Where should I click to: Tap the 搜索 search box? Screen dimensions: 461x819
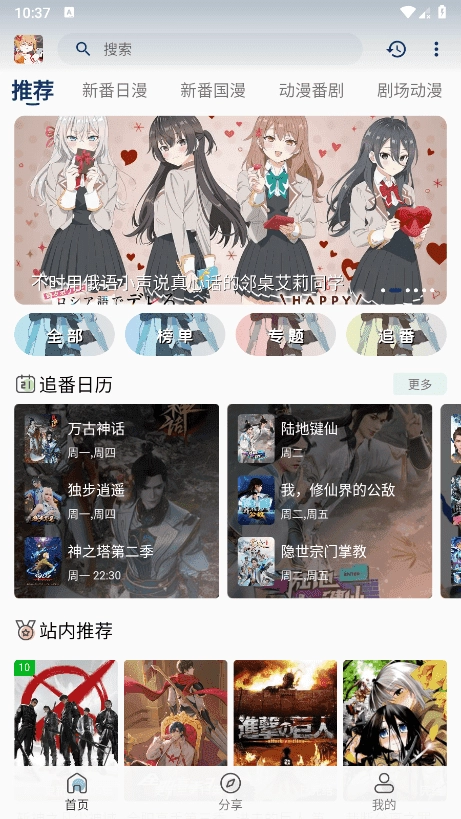(x=210, y=49)
